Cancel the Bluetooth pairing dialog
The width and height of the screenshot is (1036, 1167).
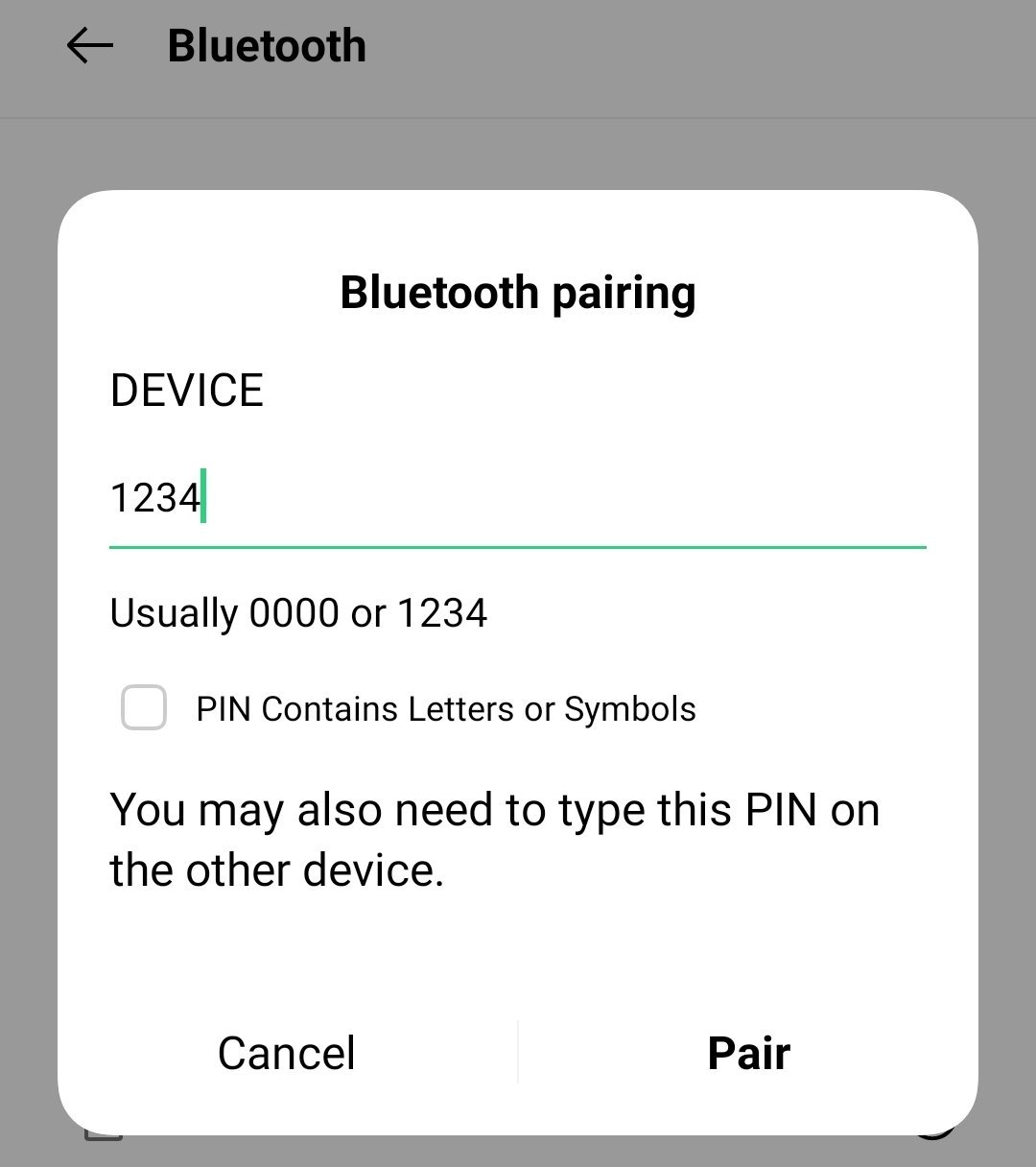(x=287, y=1053)
